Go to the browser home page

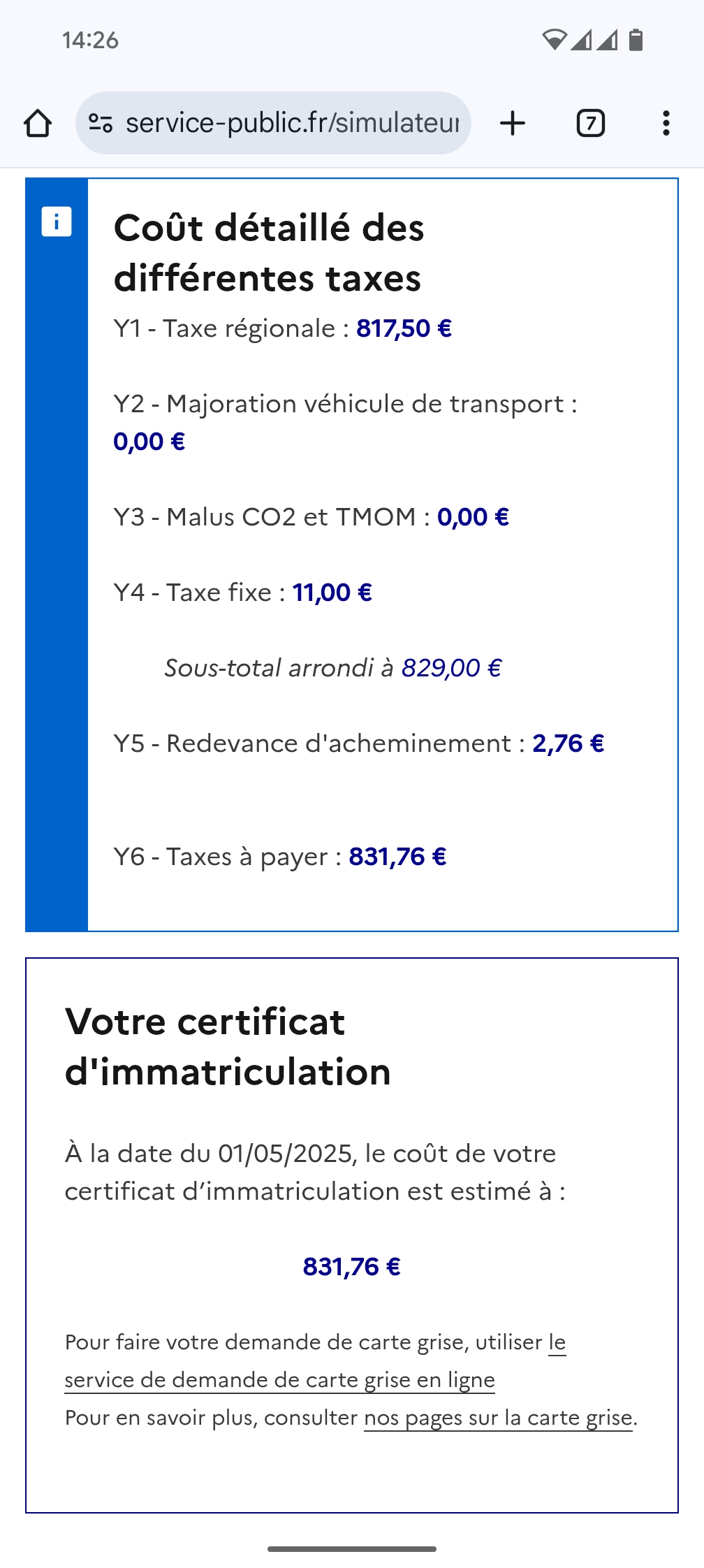tap(38, 124)
